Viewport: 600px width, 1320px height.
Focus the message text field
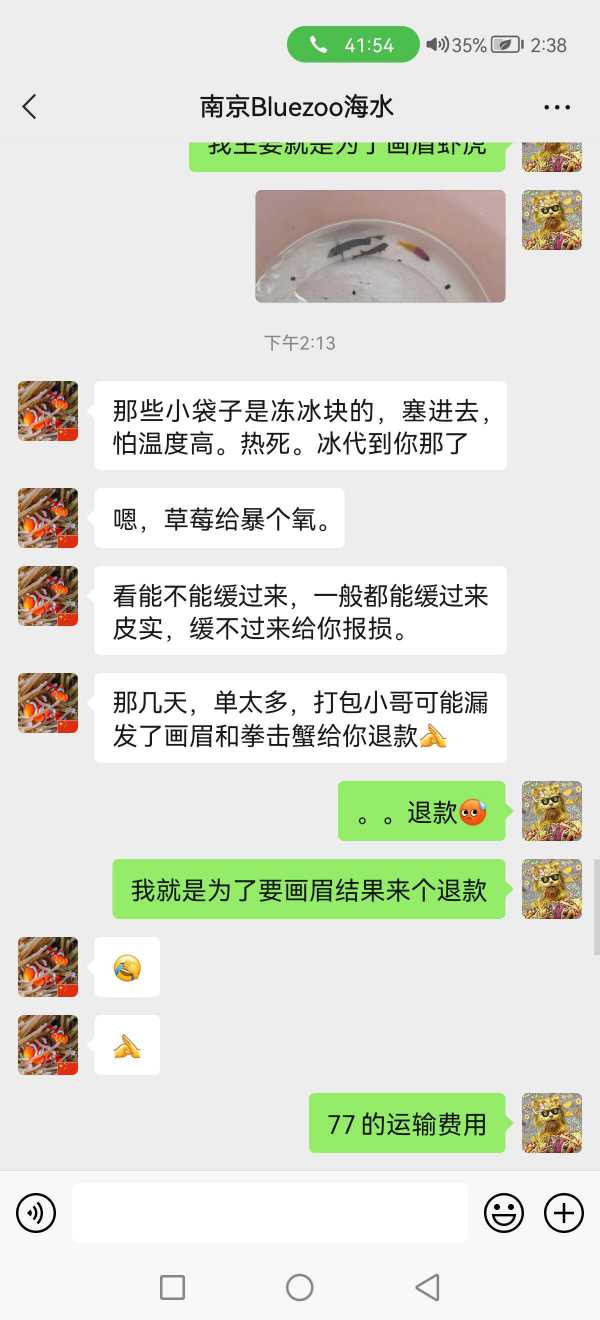point(270,1213)
